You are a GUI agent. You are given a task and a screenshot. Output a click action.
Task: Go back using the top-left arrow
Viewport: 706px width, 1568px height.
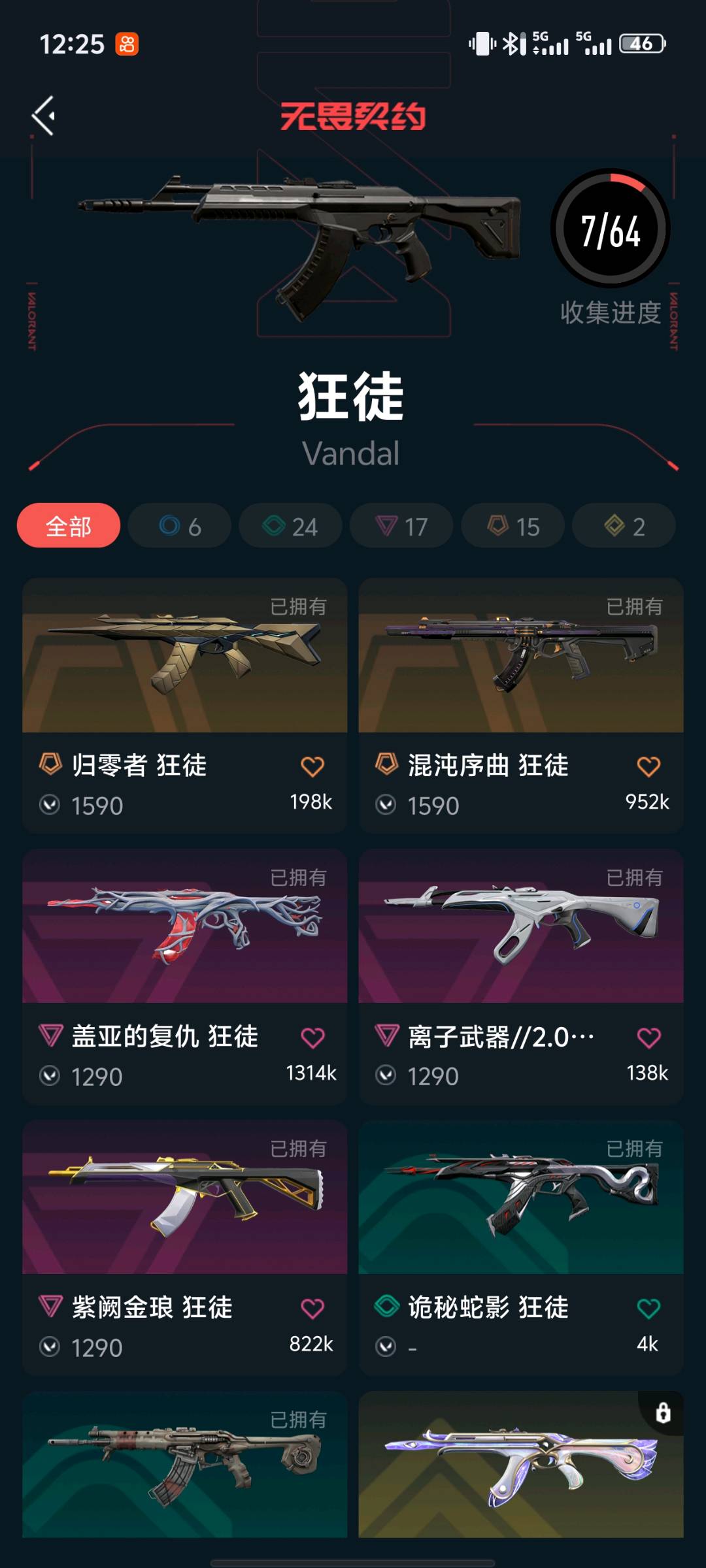coord(43,116)
